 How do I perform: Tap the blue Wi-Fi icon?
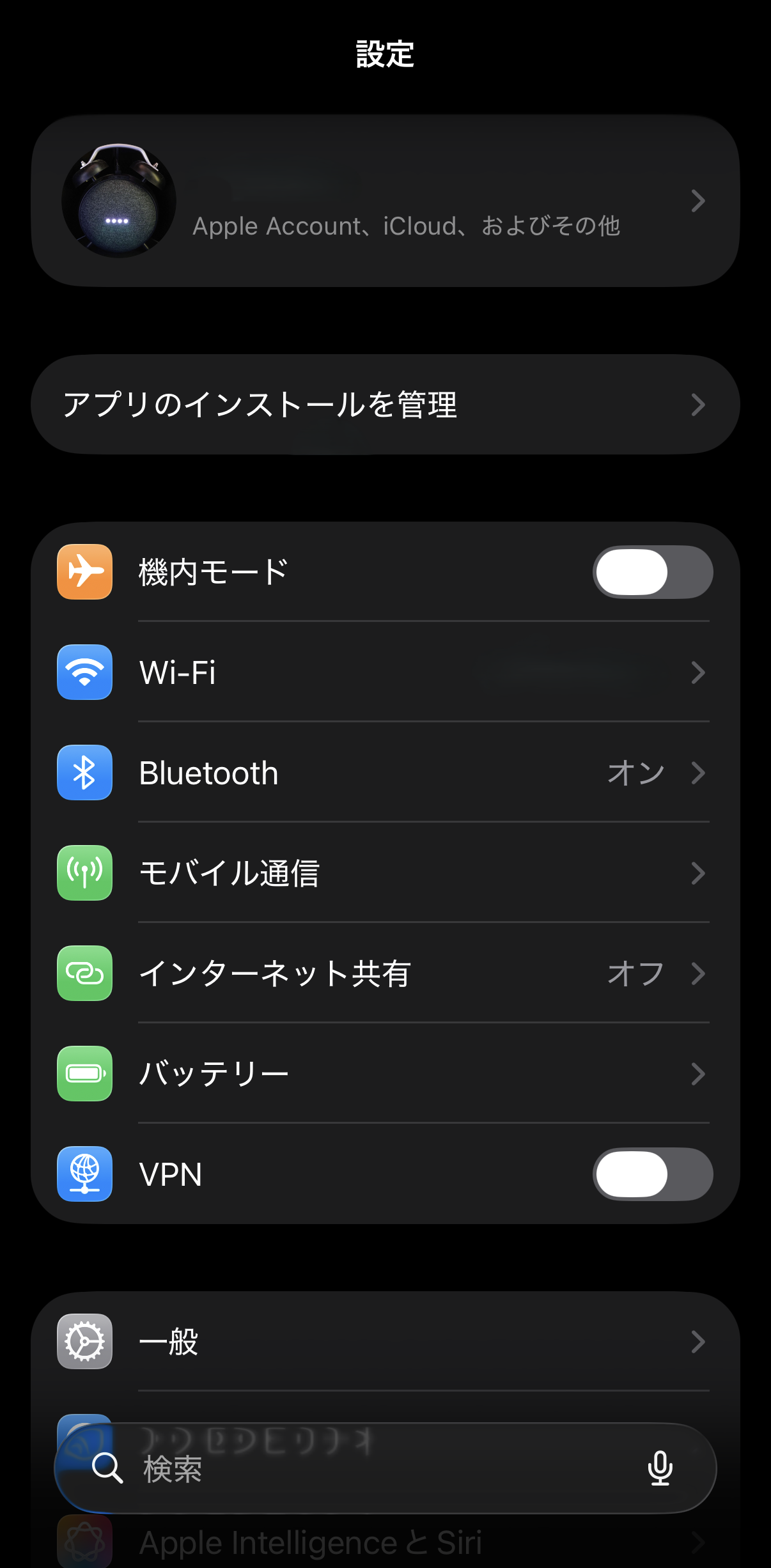tap(84, 672)
